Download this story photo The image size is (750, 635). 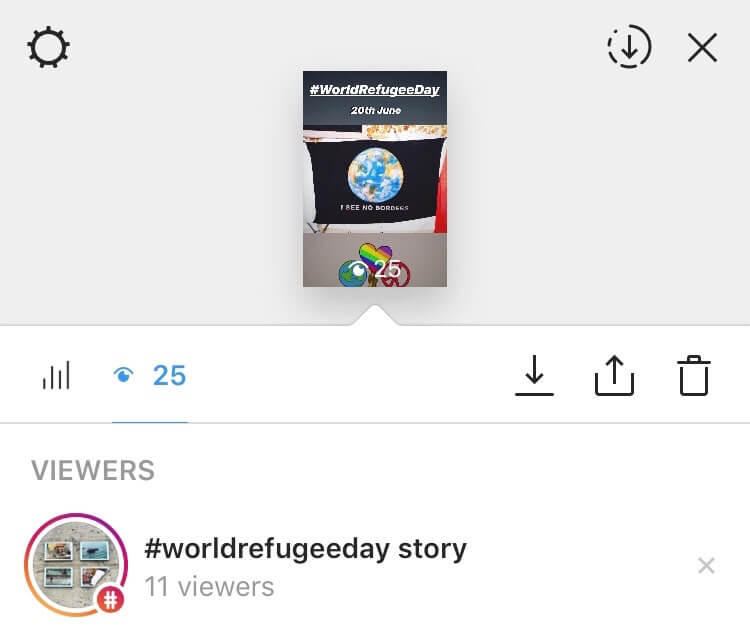[x=535, y=376]
